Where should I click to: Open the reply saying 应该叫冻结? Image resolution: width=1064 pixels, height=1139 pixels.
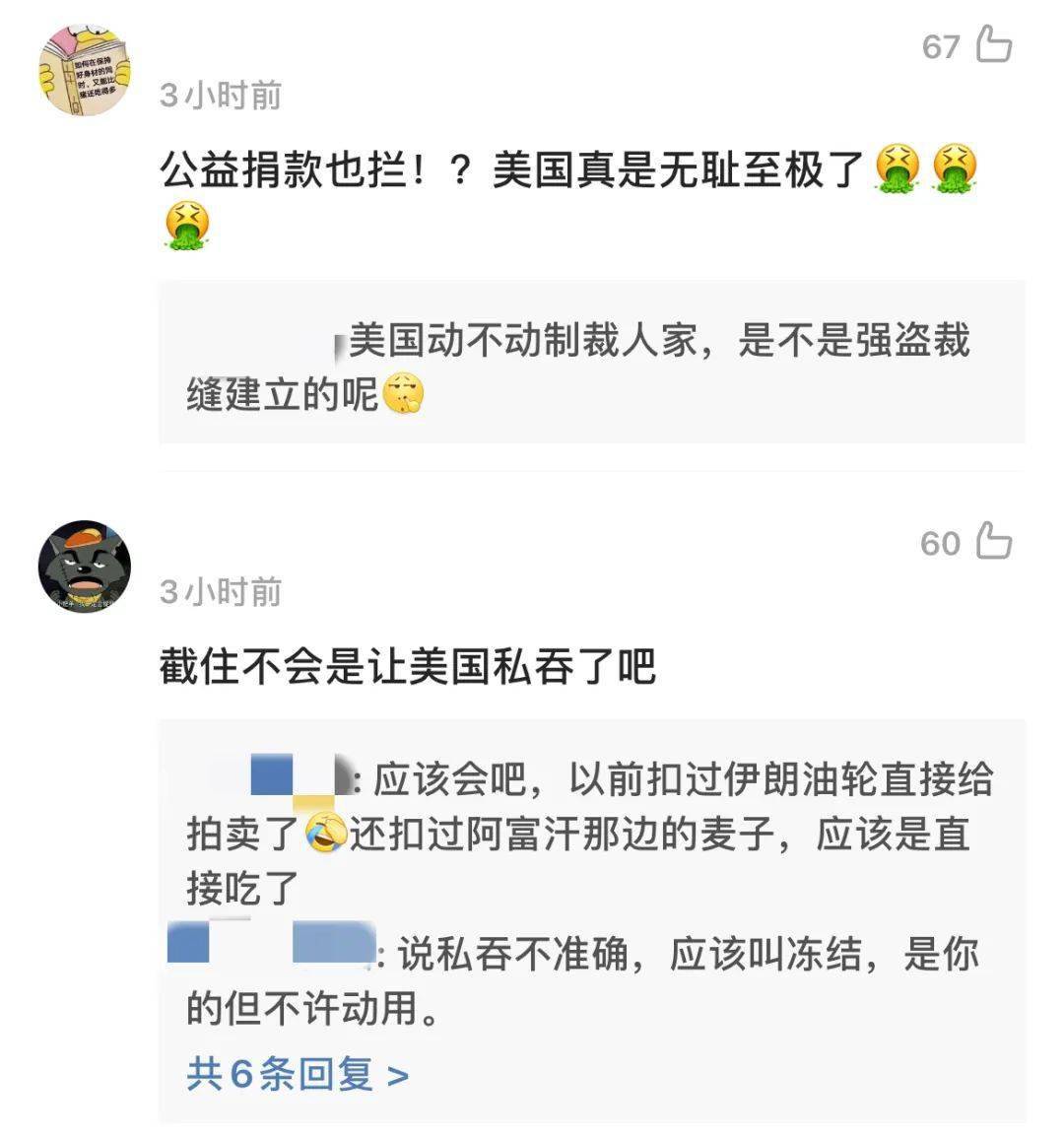coord(591,981)
